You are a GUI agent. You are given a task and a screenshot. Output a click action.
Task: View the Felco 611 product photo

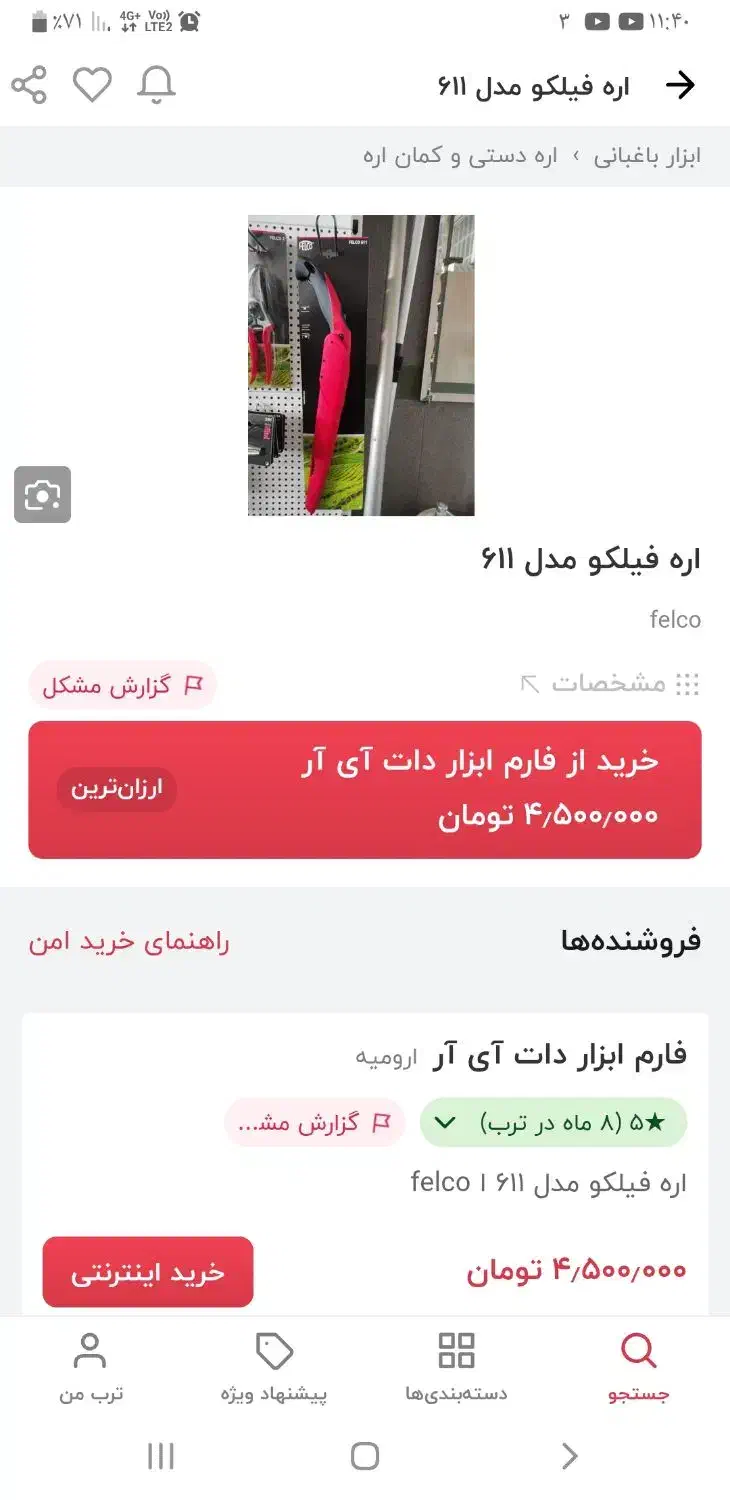pos(361,365)
